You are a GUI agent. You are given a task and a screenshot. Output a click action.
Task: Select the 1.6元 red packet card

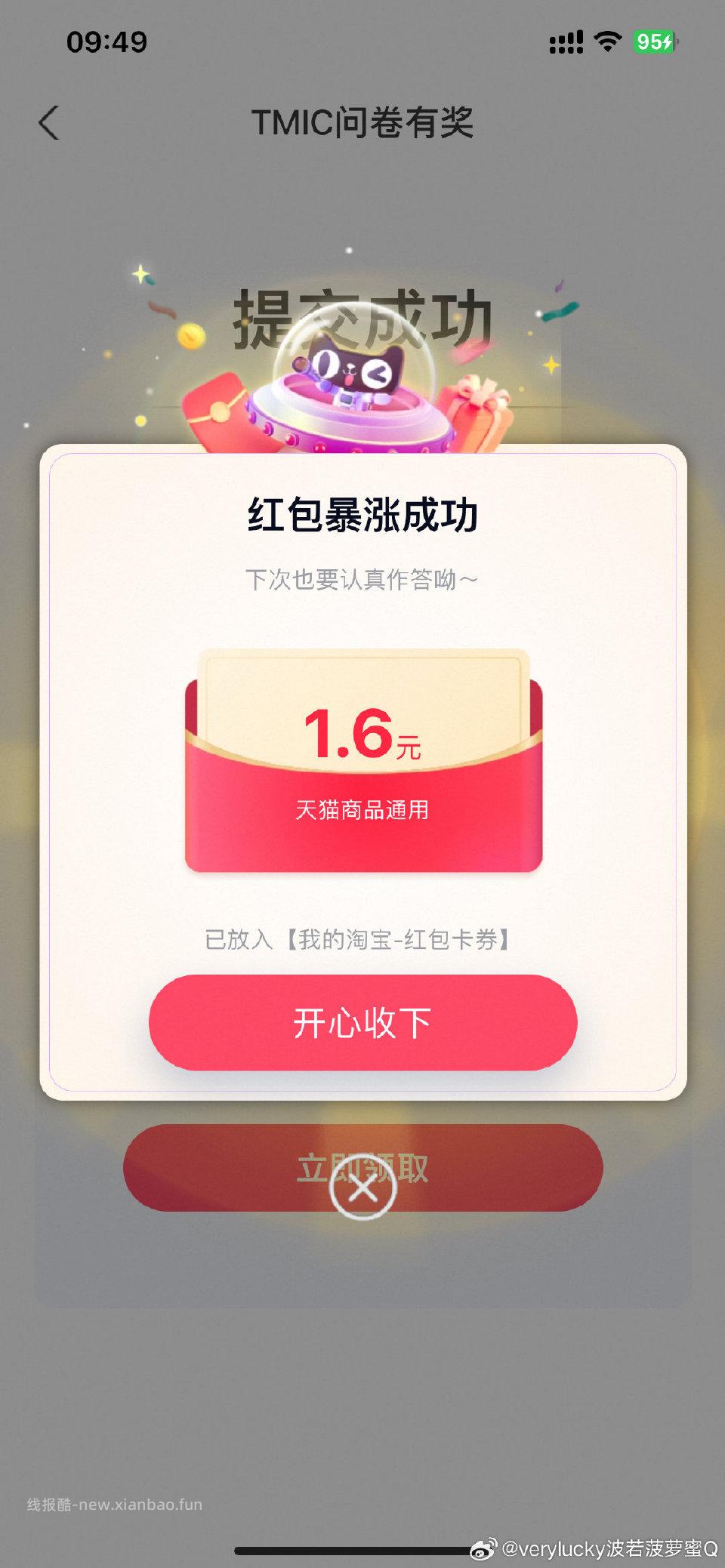362,755
